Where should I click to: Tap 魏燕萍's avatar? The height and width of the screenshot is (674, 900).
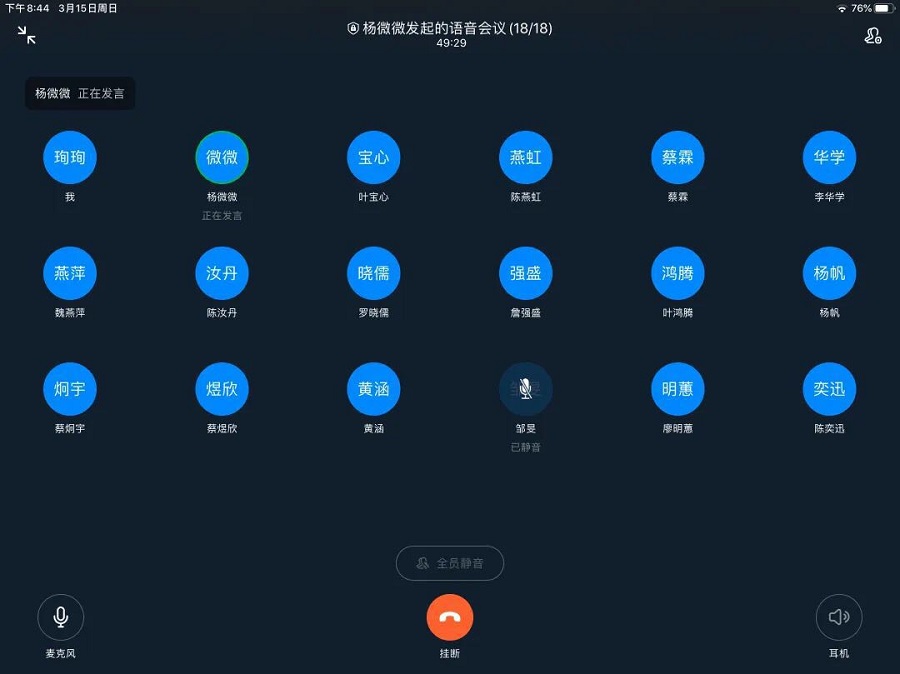click(70, 272)
